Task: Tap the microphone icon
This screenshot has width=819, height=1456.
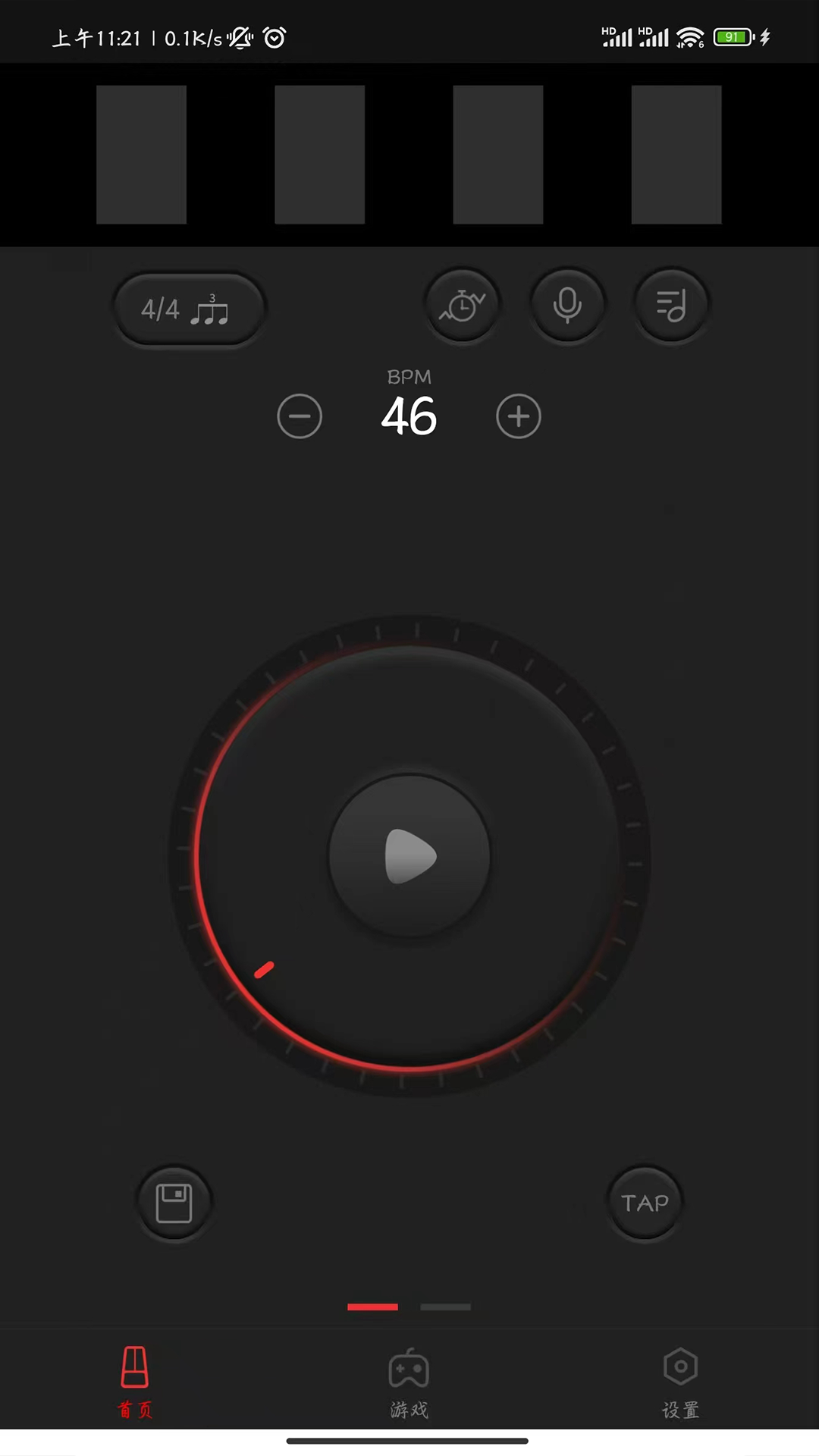Action: click(567, 306)
